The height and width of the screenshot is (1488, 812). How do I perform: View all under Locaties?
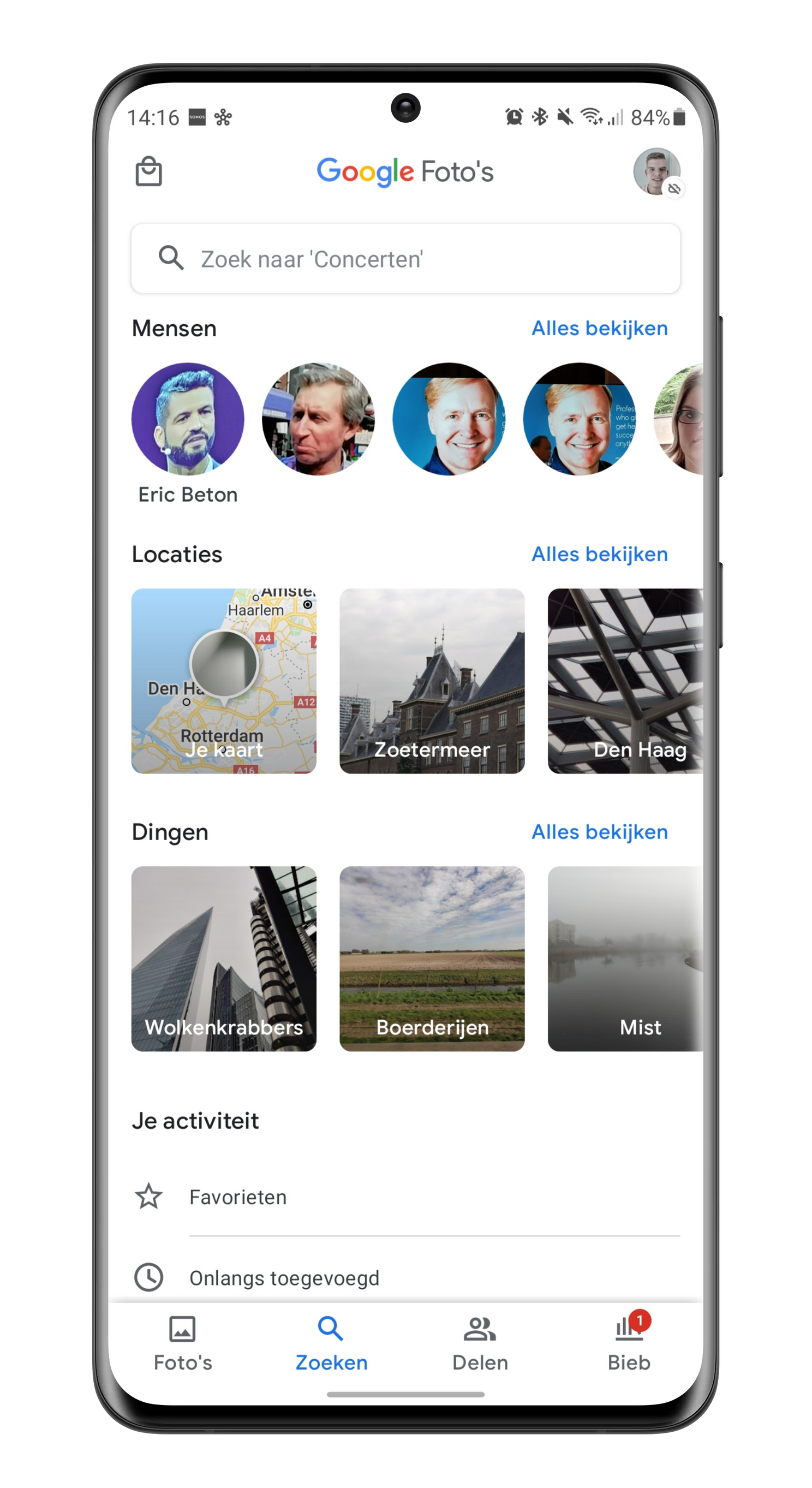(x=600, y=554)
